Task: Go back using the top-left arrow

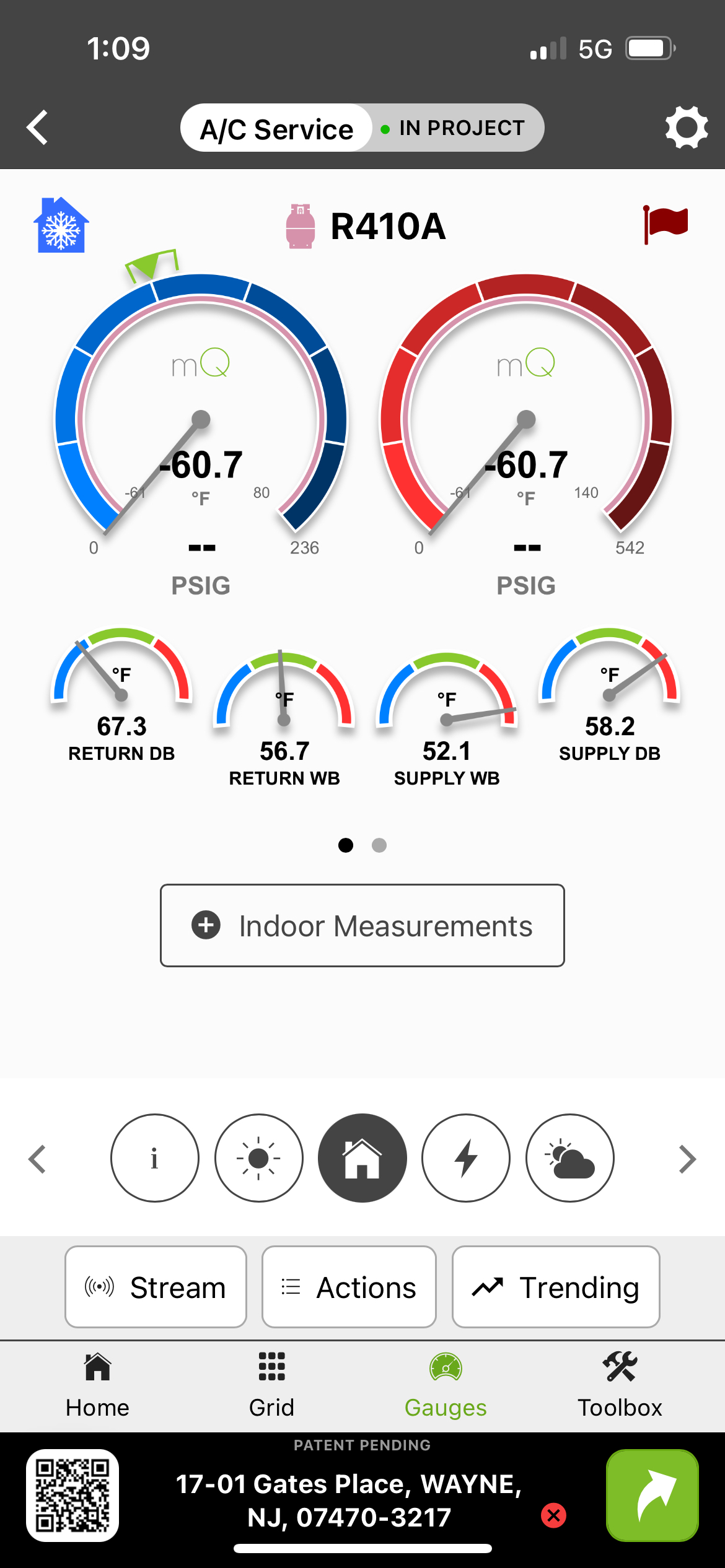Action: pyautogui.click(x=38, y=128)
